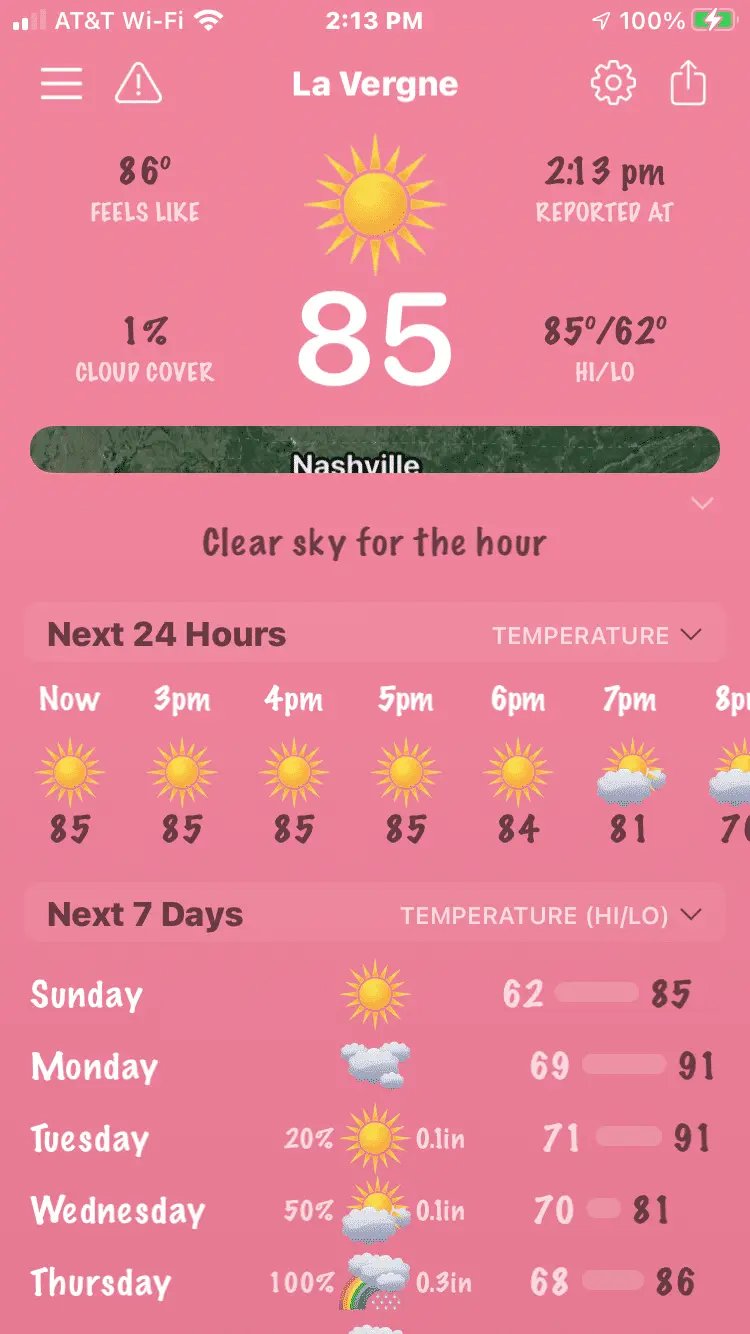Open the Sunday forecast row
This screenshot has width=750, height=1334.
coord(375,995)
